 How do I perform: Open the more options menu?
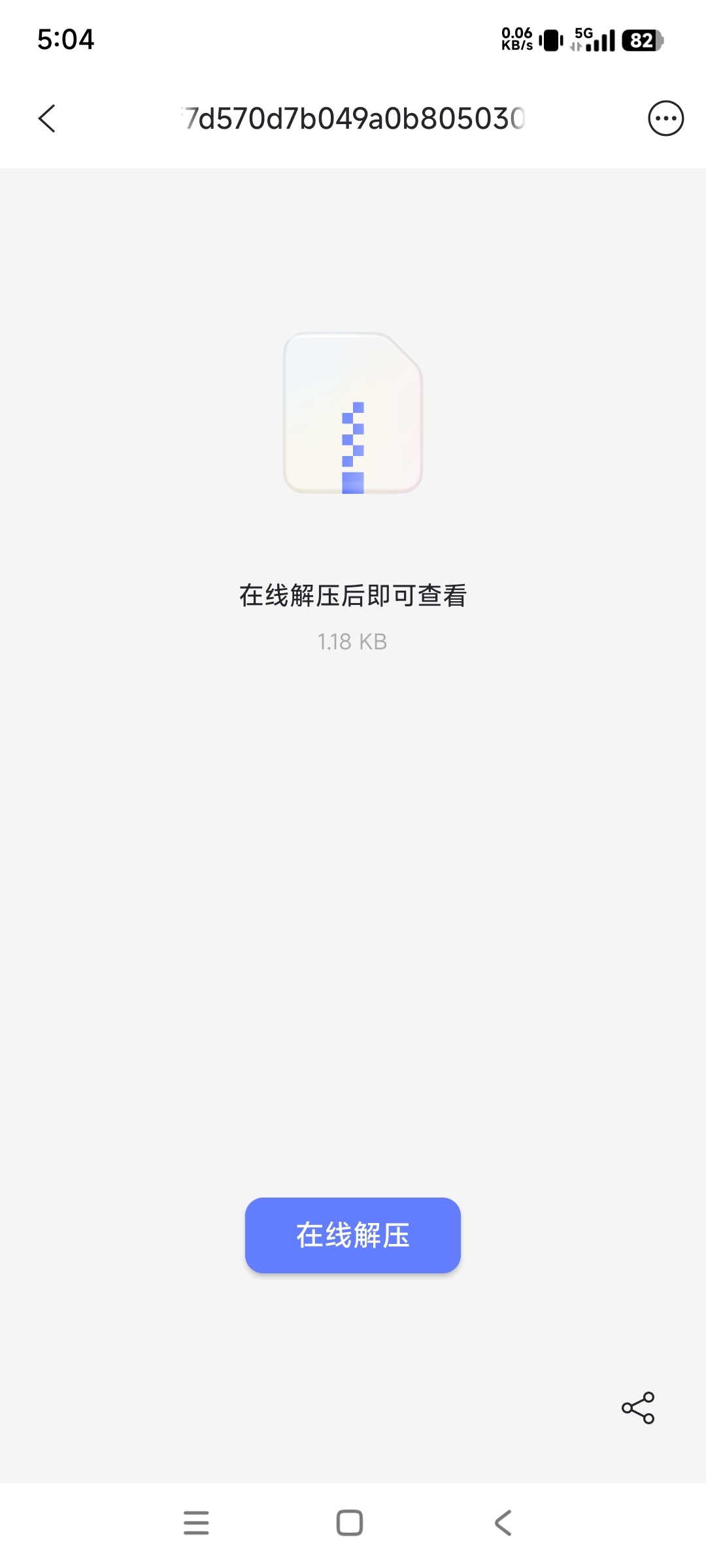(x=665, y=118)
